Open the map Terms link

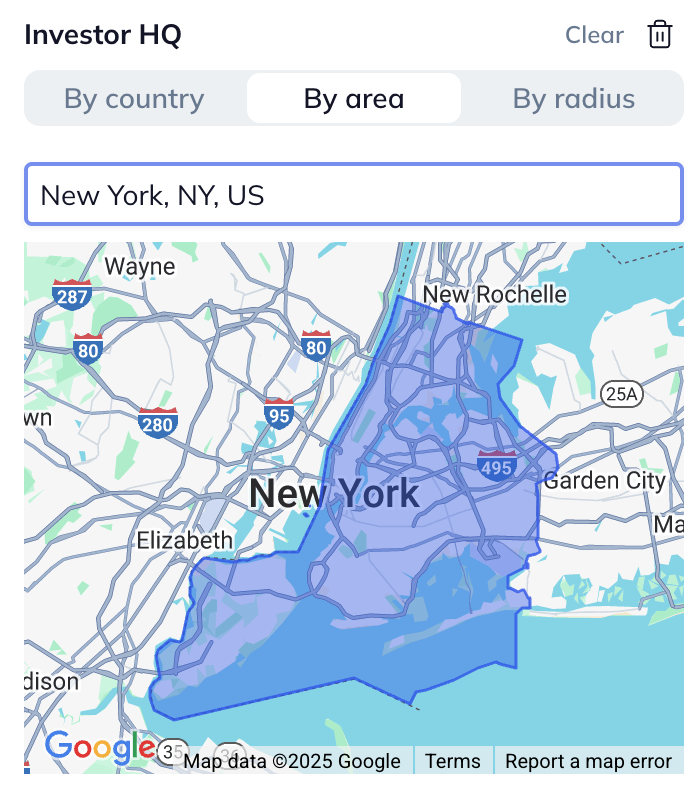tap(452, 761)
